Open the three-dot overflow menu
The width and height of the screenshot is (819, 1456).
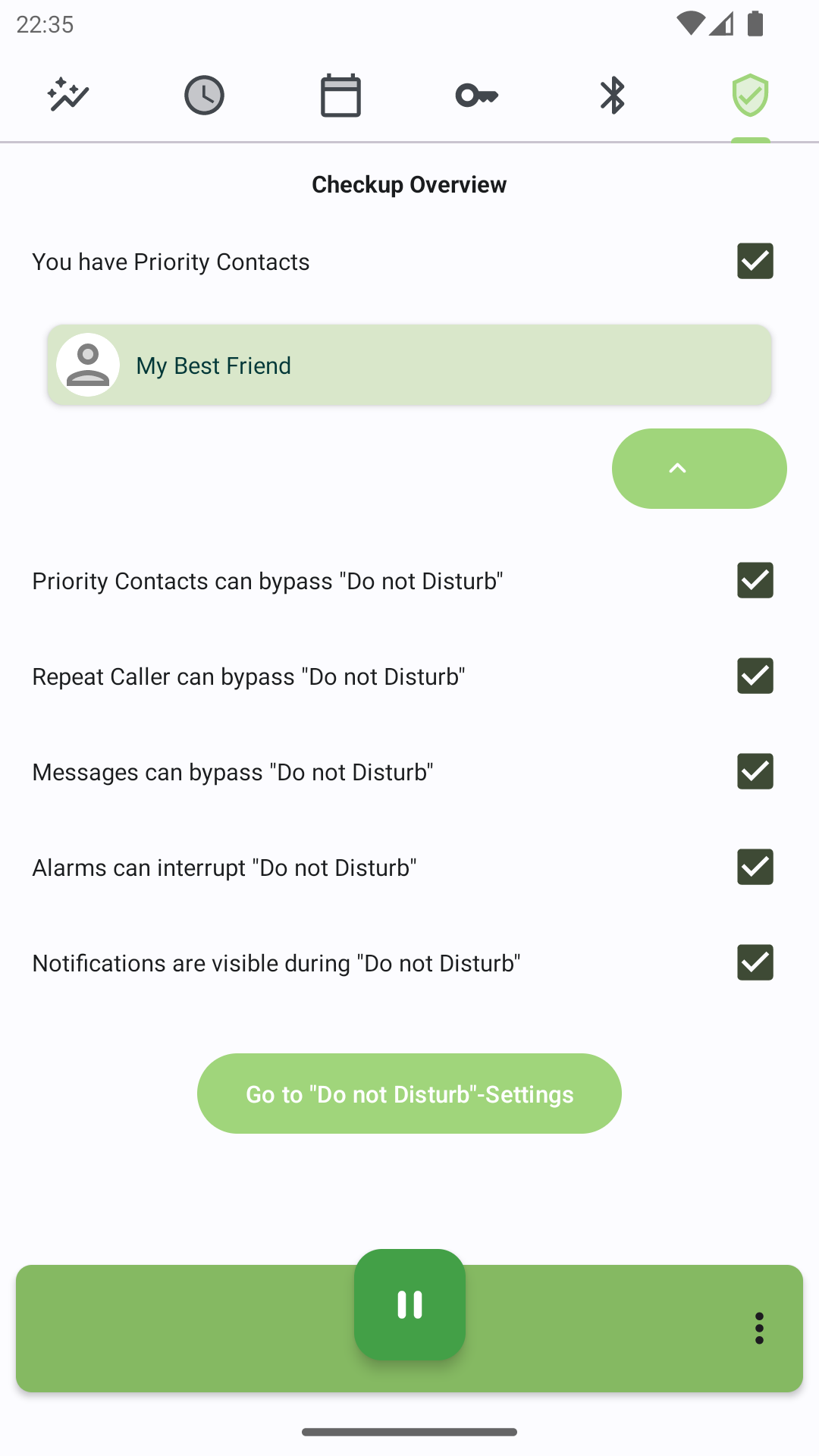(x=759, y=1329)
